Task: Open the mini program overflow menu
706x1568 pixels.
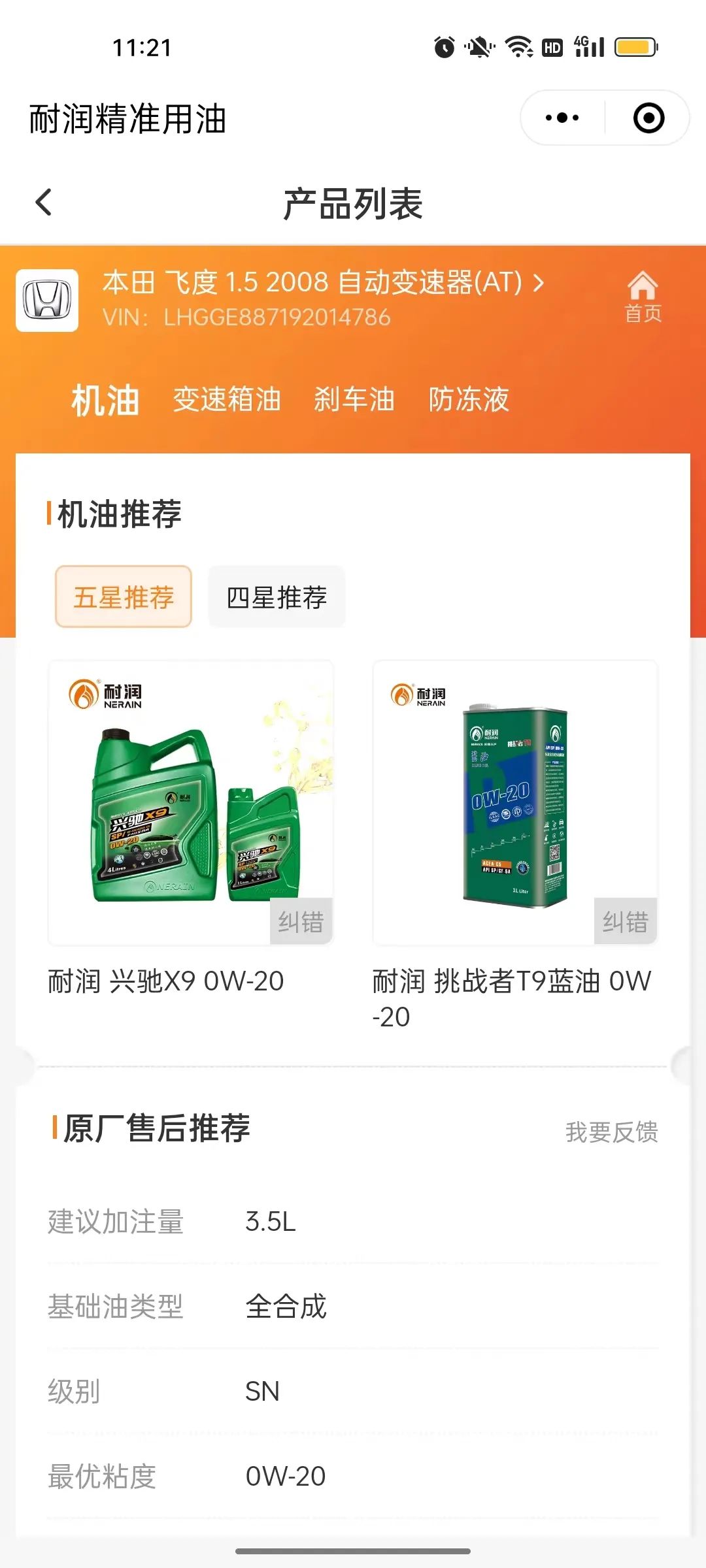Action: click(x=562, y=118)
